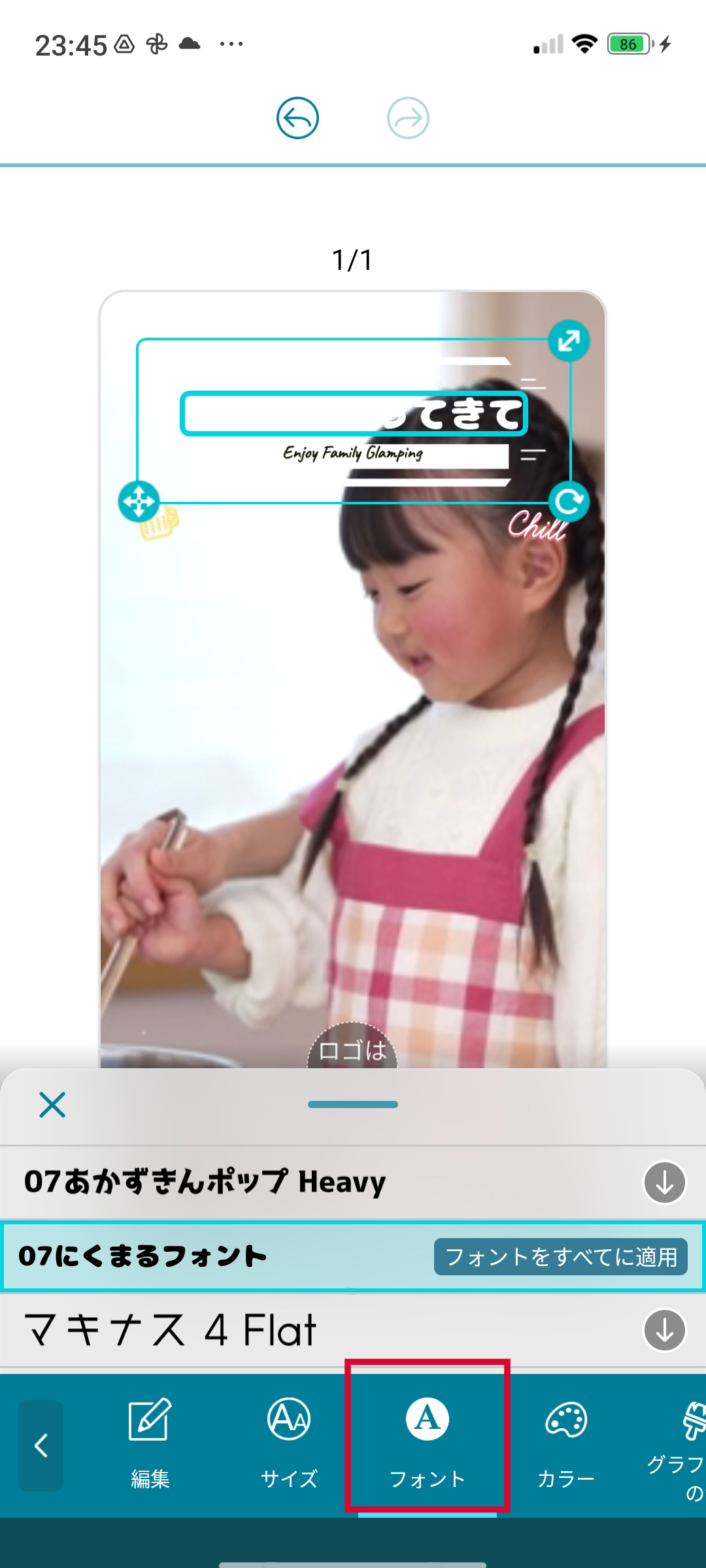The height and width of the screenshot is (1568, 706).
Task: Download the 07あかずきんポップ Heavy font
Action: tap(665, 1182)
